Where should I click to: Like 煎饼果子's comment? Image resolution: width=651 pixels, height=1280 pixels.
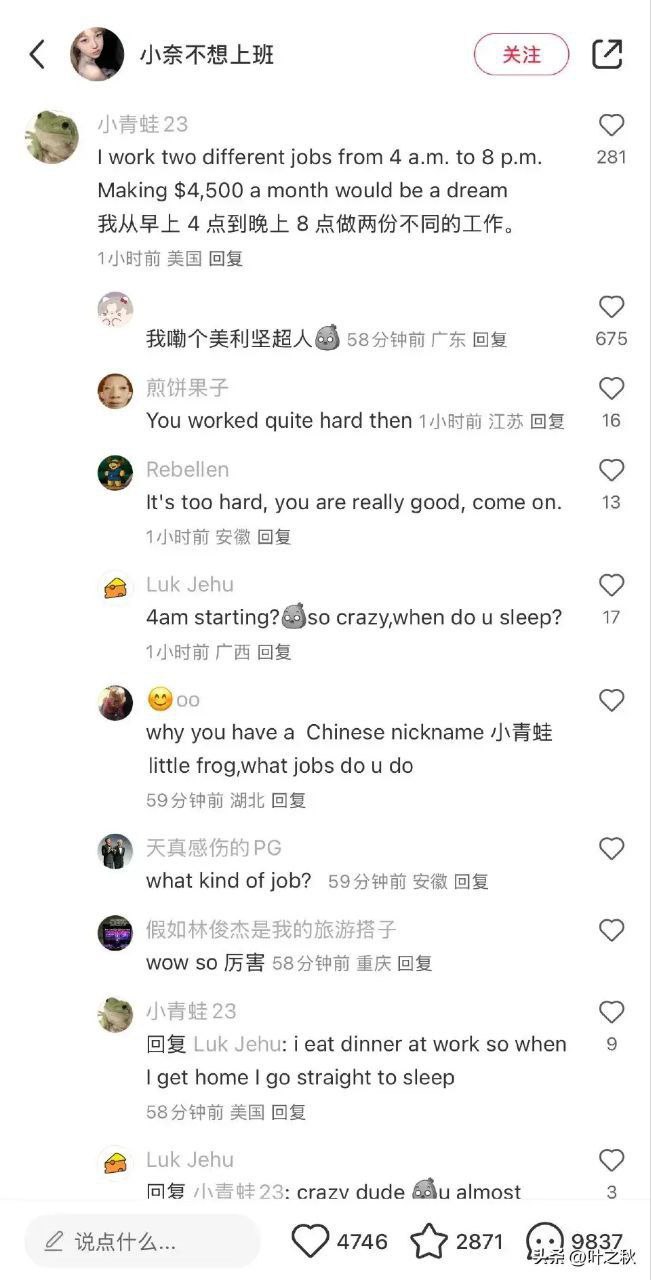pos(611,389)
